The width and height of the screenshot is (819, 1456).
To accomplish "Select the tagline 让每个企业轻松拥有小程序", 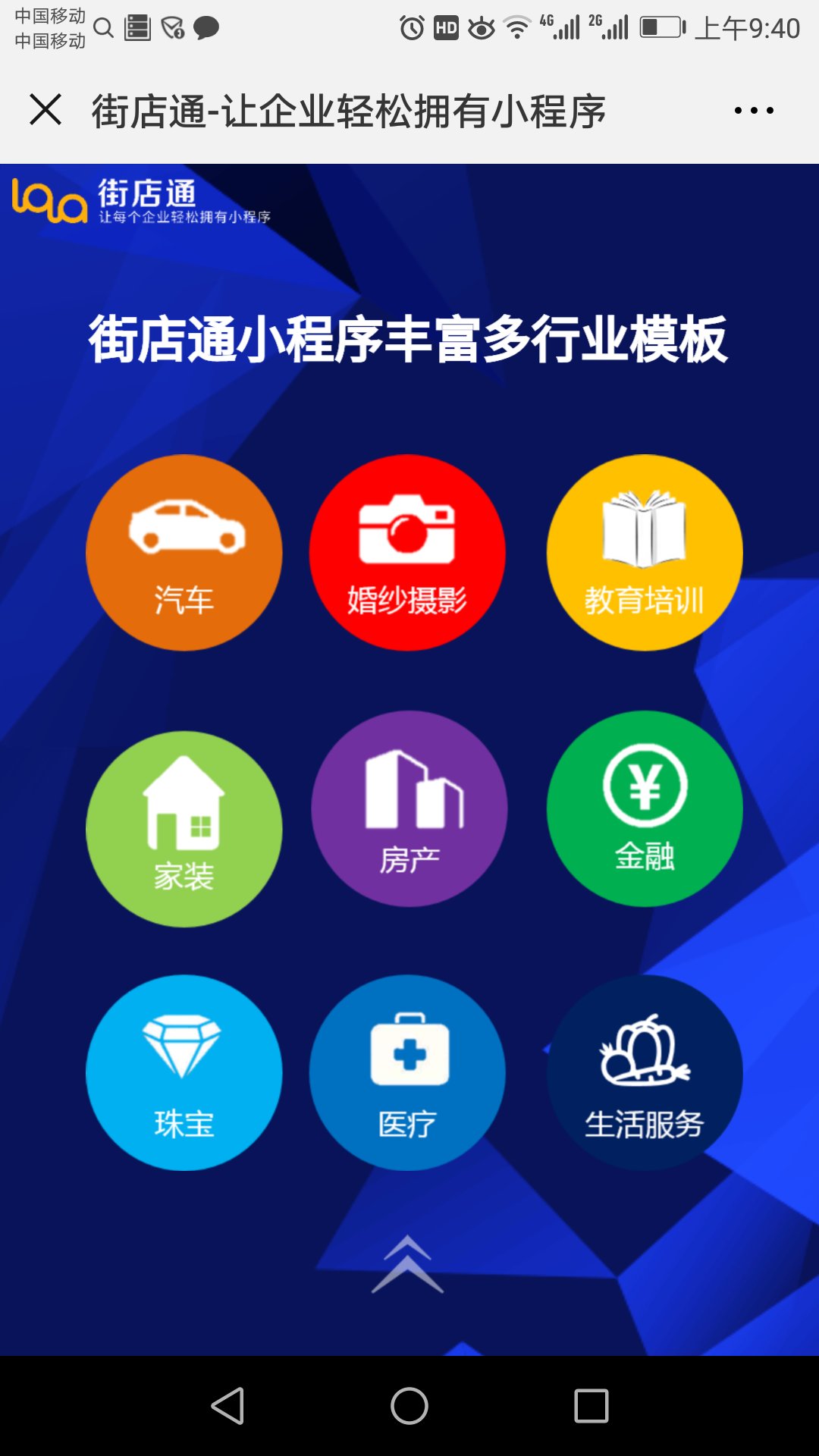I will pyautogui.click(x=186, y=218).
